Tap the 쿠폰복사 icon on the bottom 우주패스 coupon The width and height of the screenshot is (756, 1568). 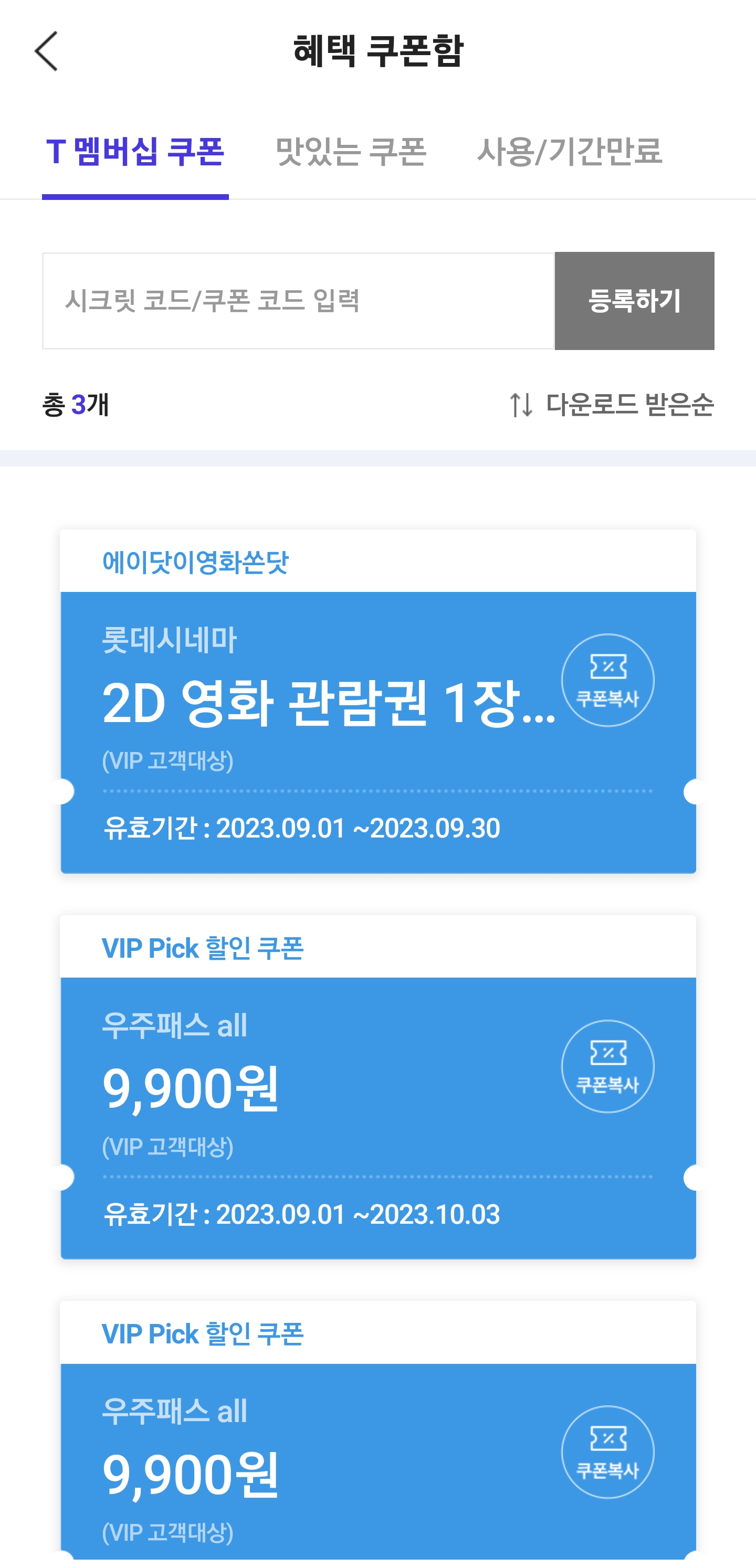pyautogui.click(x=607, y=1452)
